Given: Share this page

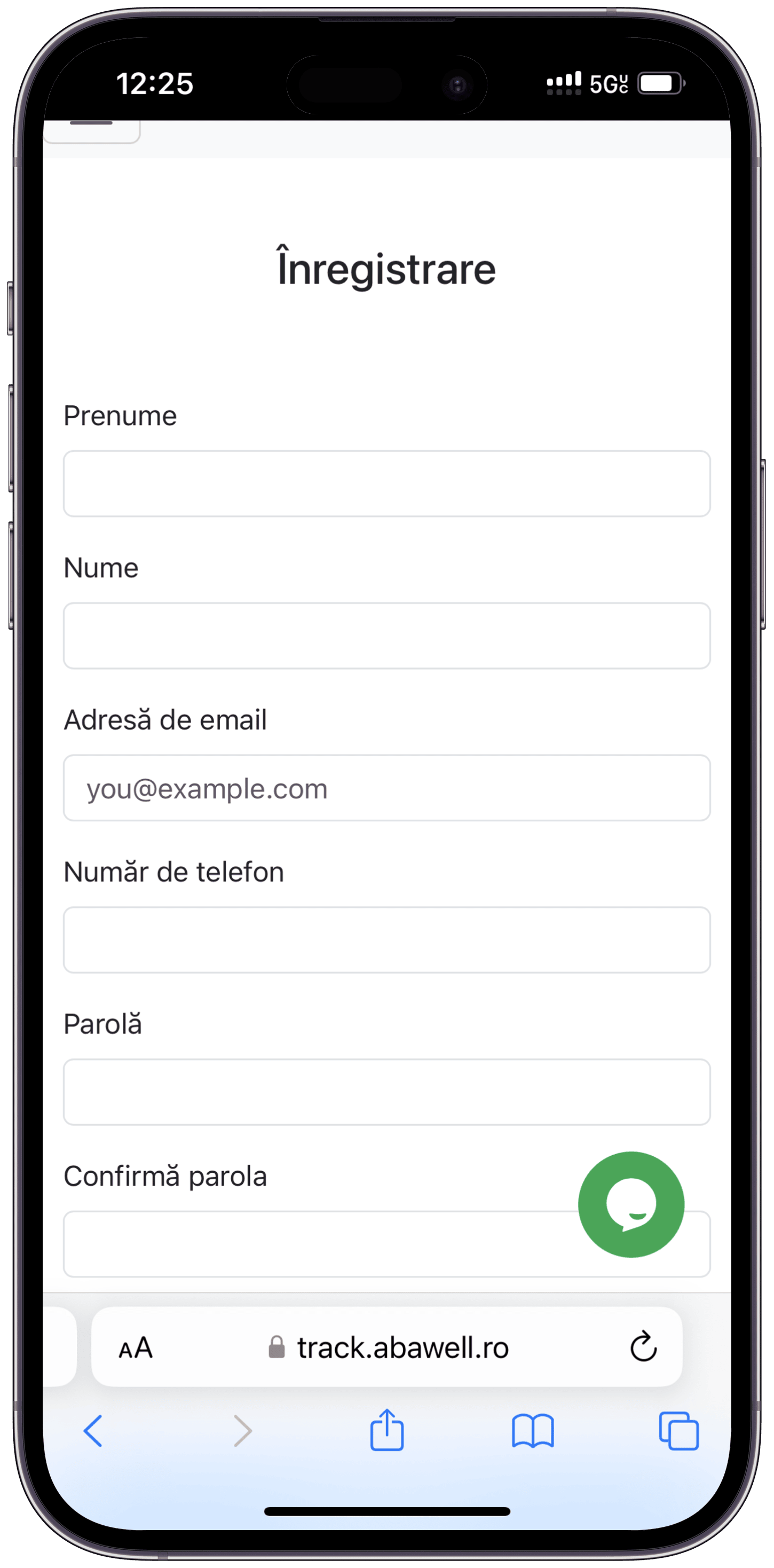Looking at the screenshot, I should [387, 1430].
